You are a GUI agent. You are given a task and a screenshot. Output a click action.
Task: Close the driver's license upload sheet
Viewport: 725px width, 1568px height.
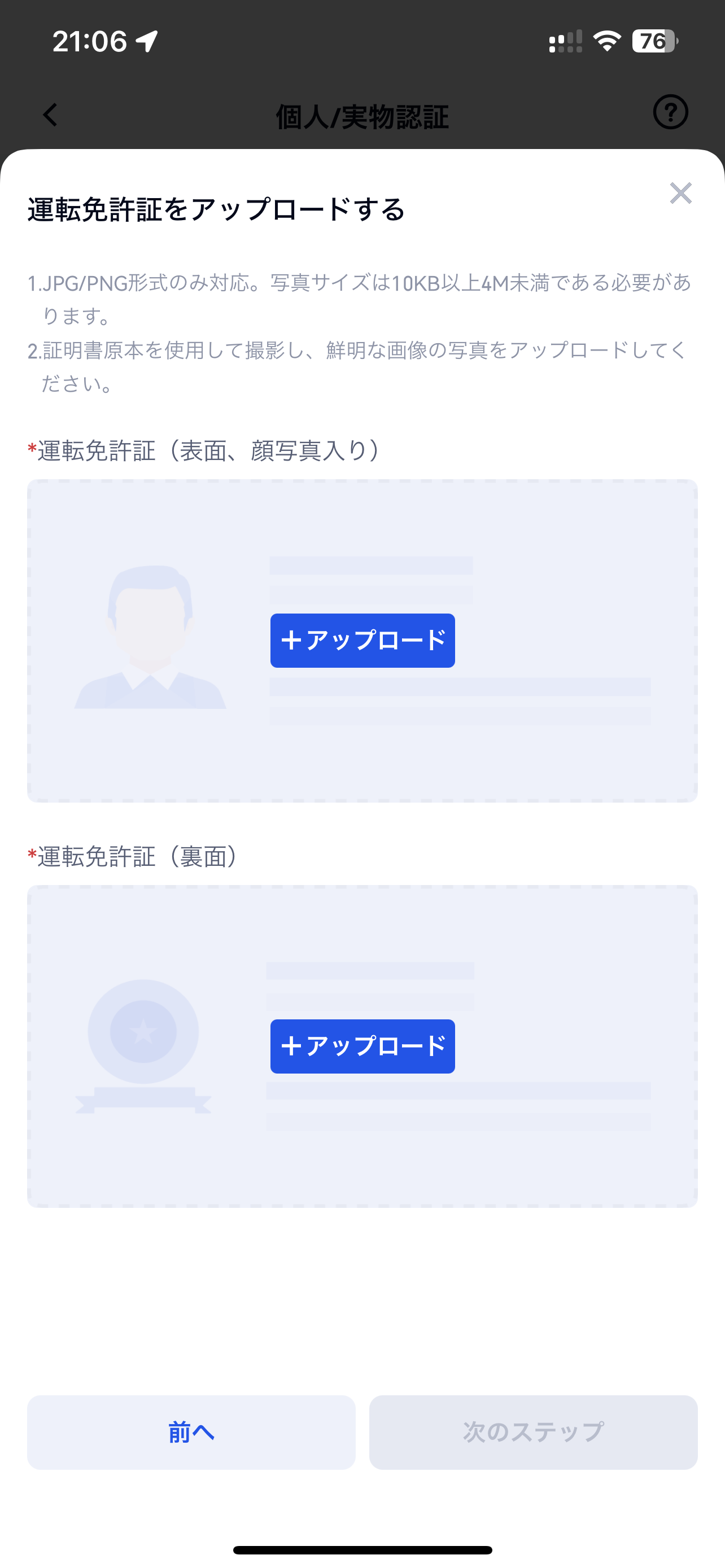pyautogui.click(x=680, y=193)
